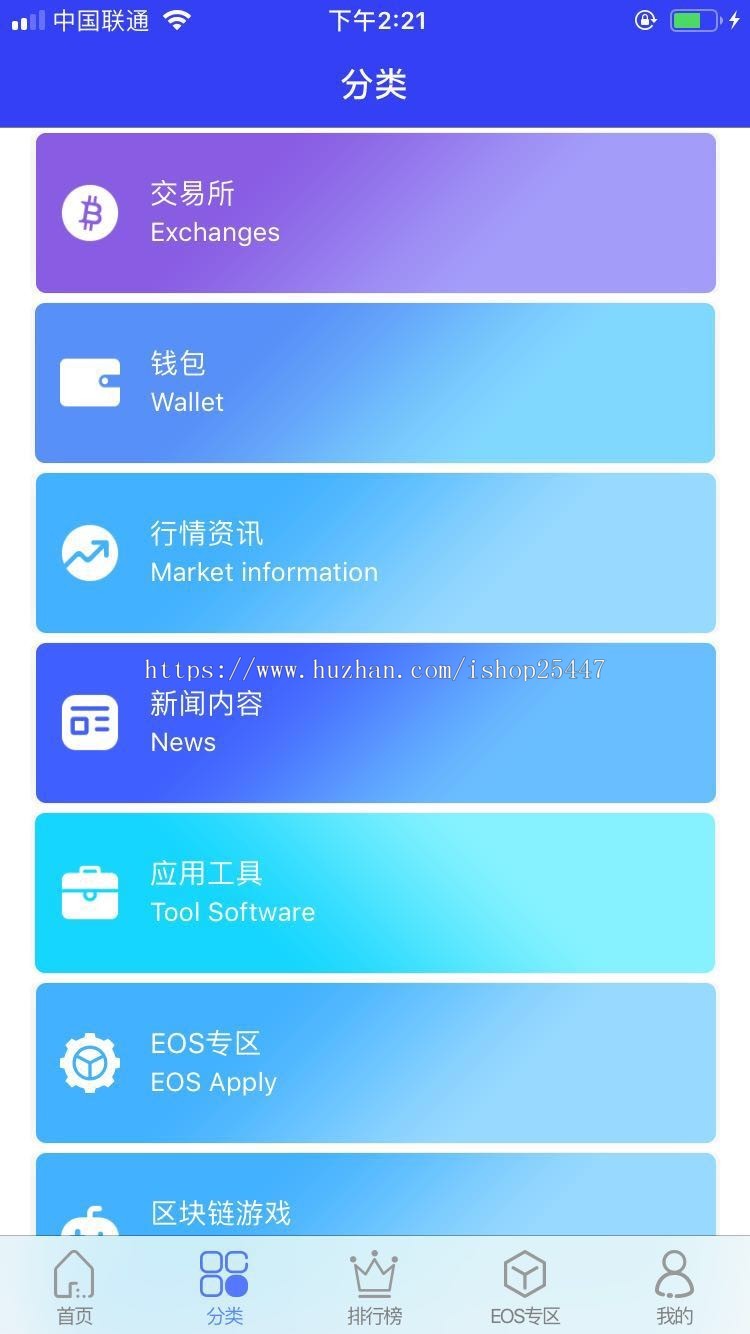Switch to the 首页 home tab
750x1334 pixels.
[74, 1287]
